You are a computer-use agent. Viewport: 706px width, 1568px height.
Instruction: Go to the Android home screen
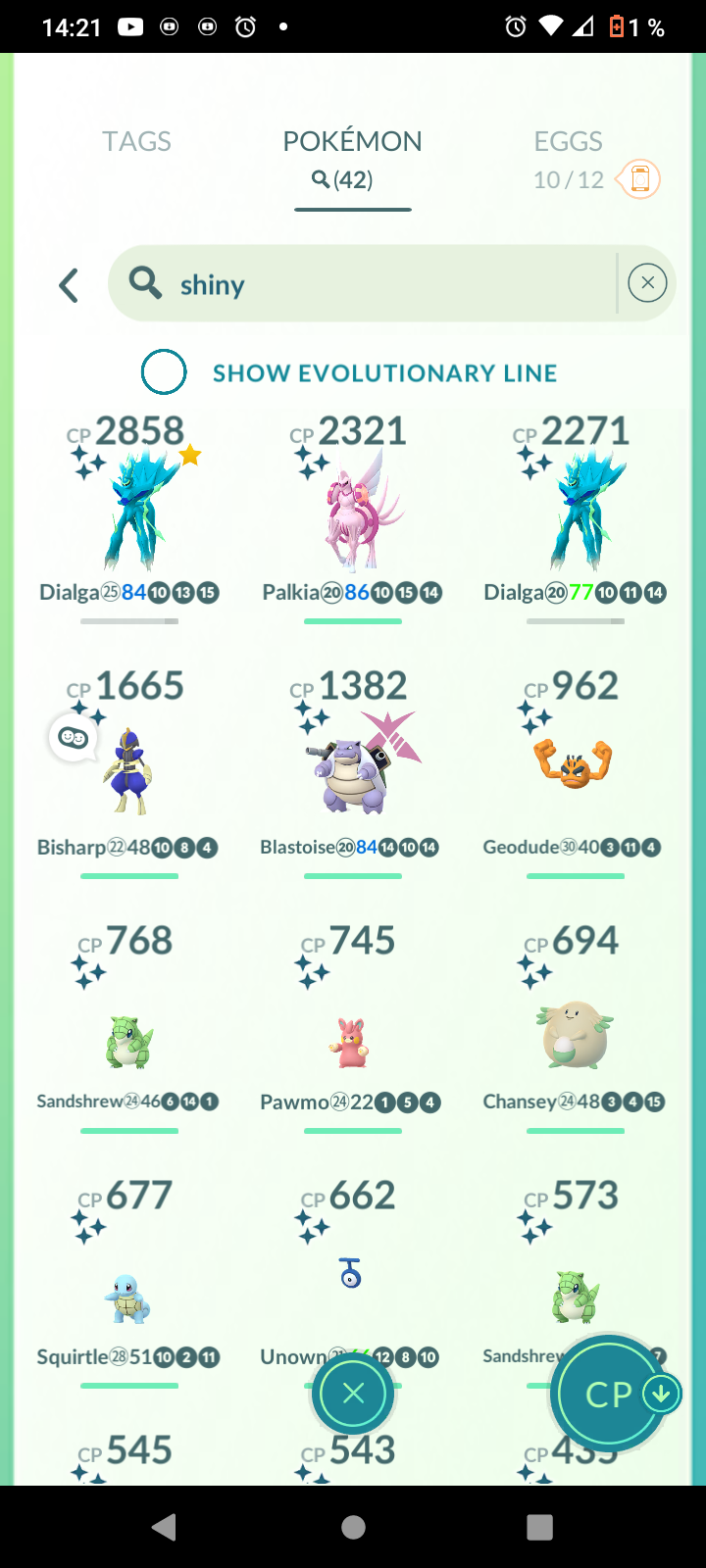(353, 1527)
